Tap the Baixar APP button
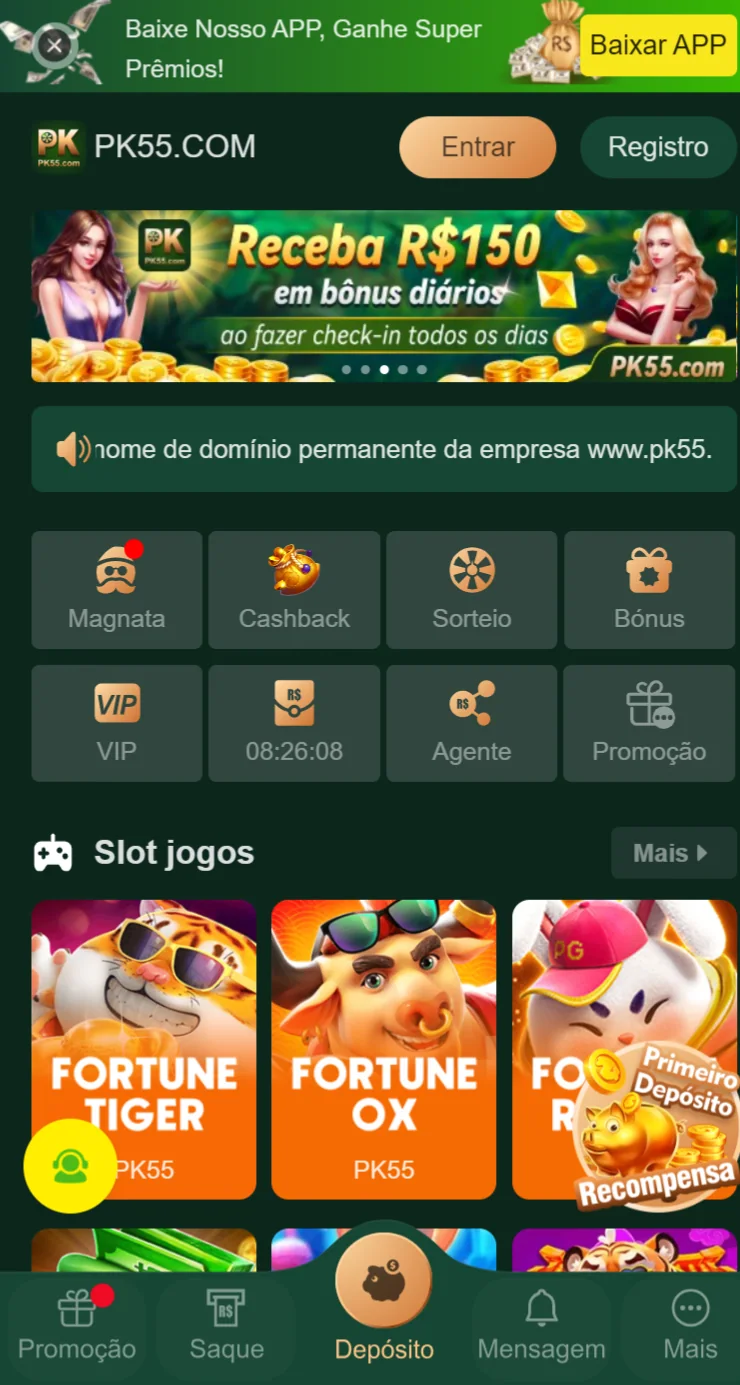This screenshot has width=740, height=1385. pos(657,45)
